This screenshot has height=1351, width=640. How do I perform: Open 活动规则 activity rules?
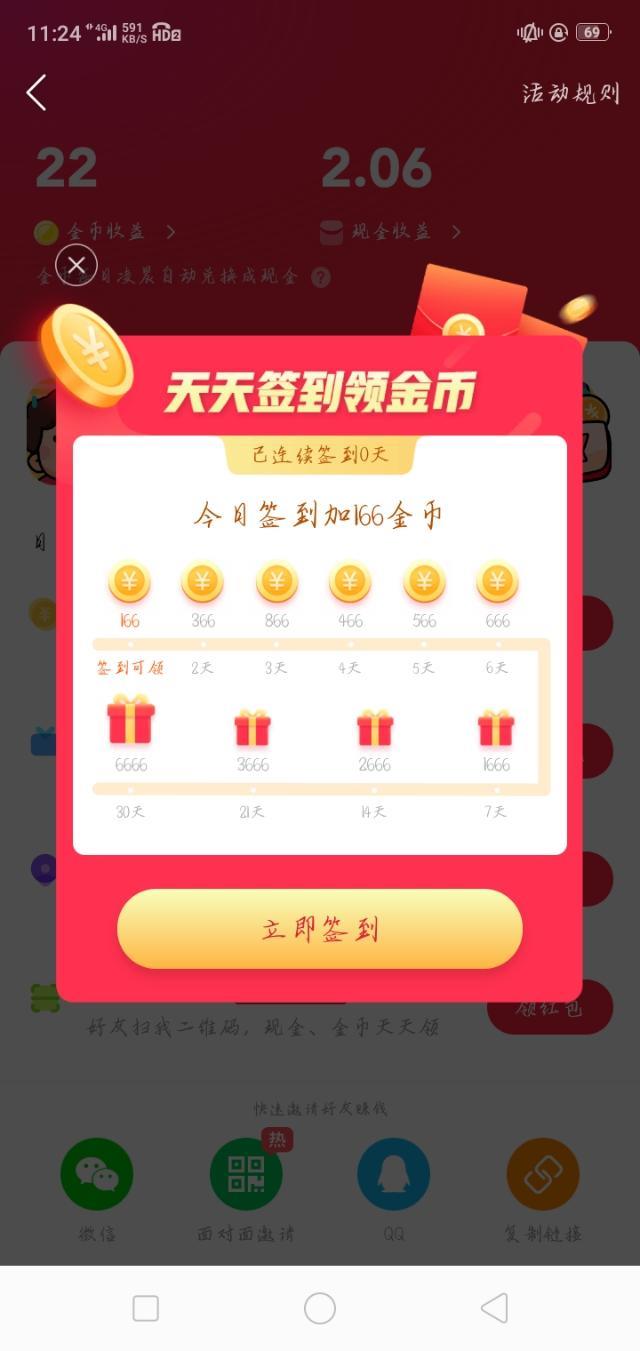[x=571, y=94]
